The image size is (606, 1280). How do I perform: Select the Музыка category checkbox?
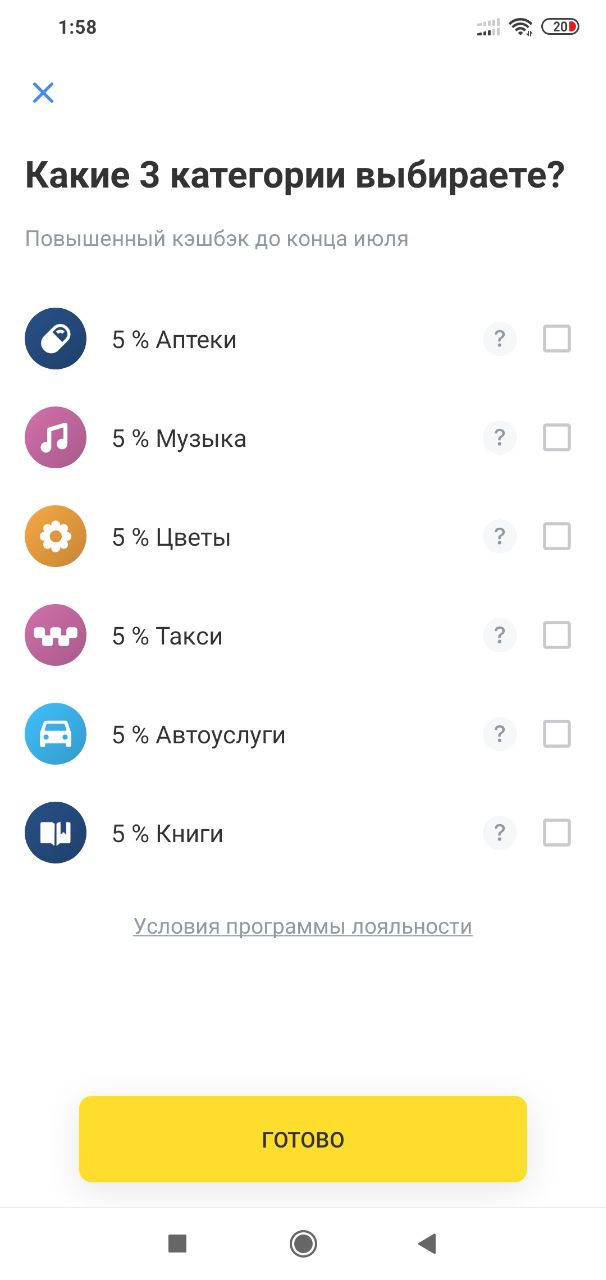[557, 438]
